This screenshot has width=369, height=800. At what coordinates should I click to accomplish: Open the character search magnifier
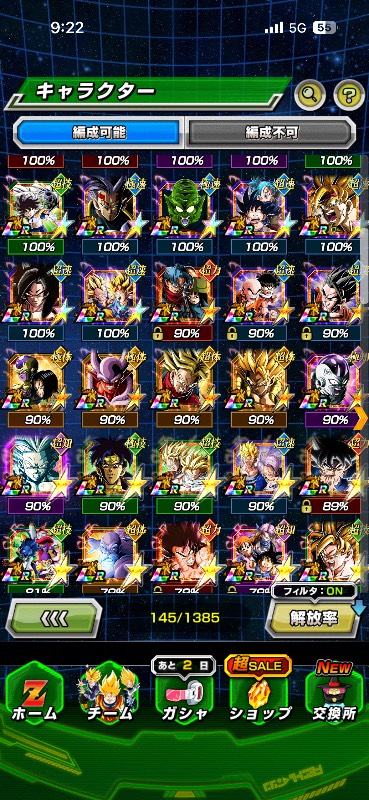pyautogui.click(x=310, y=93)
